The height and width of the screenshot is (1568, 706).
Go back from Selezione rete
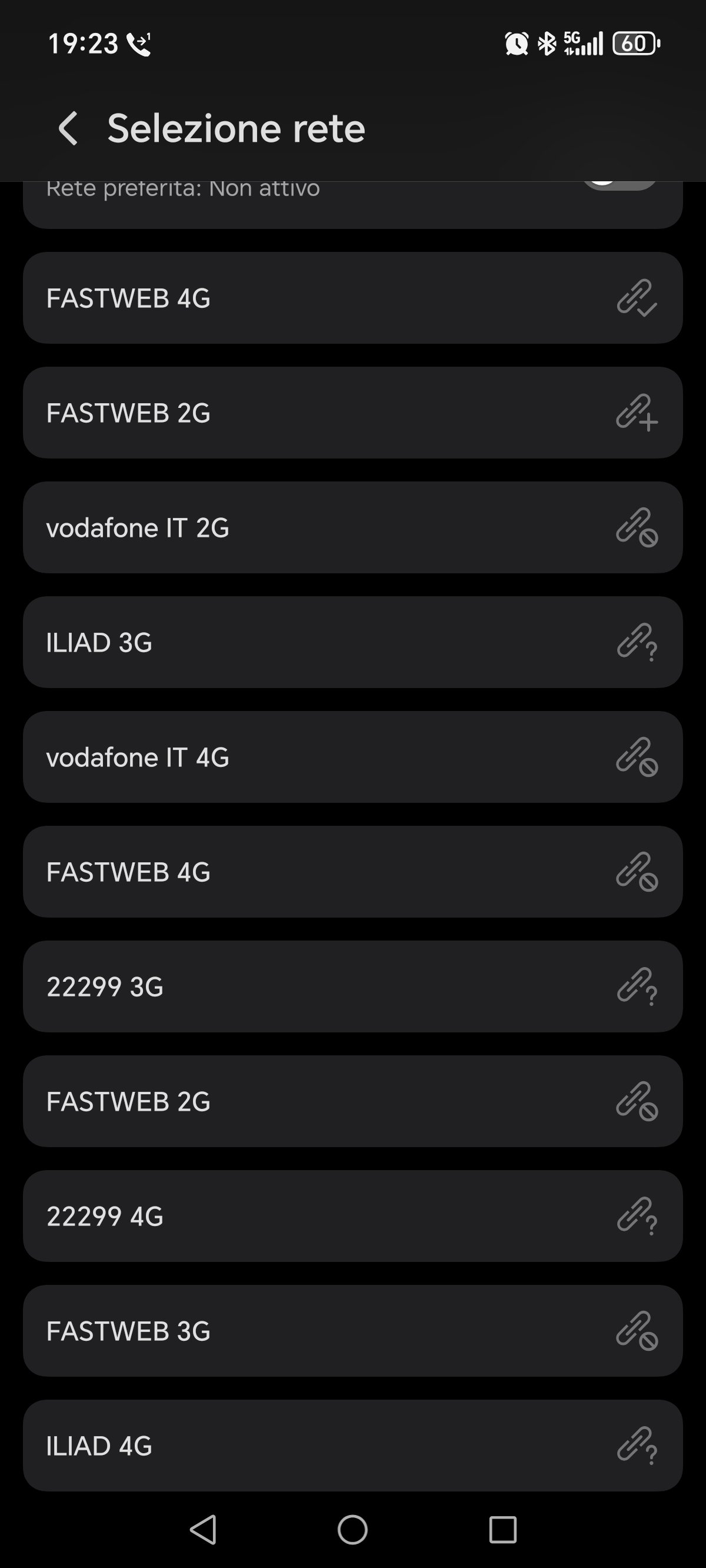pyautogui.click(x=68, y=128)
